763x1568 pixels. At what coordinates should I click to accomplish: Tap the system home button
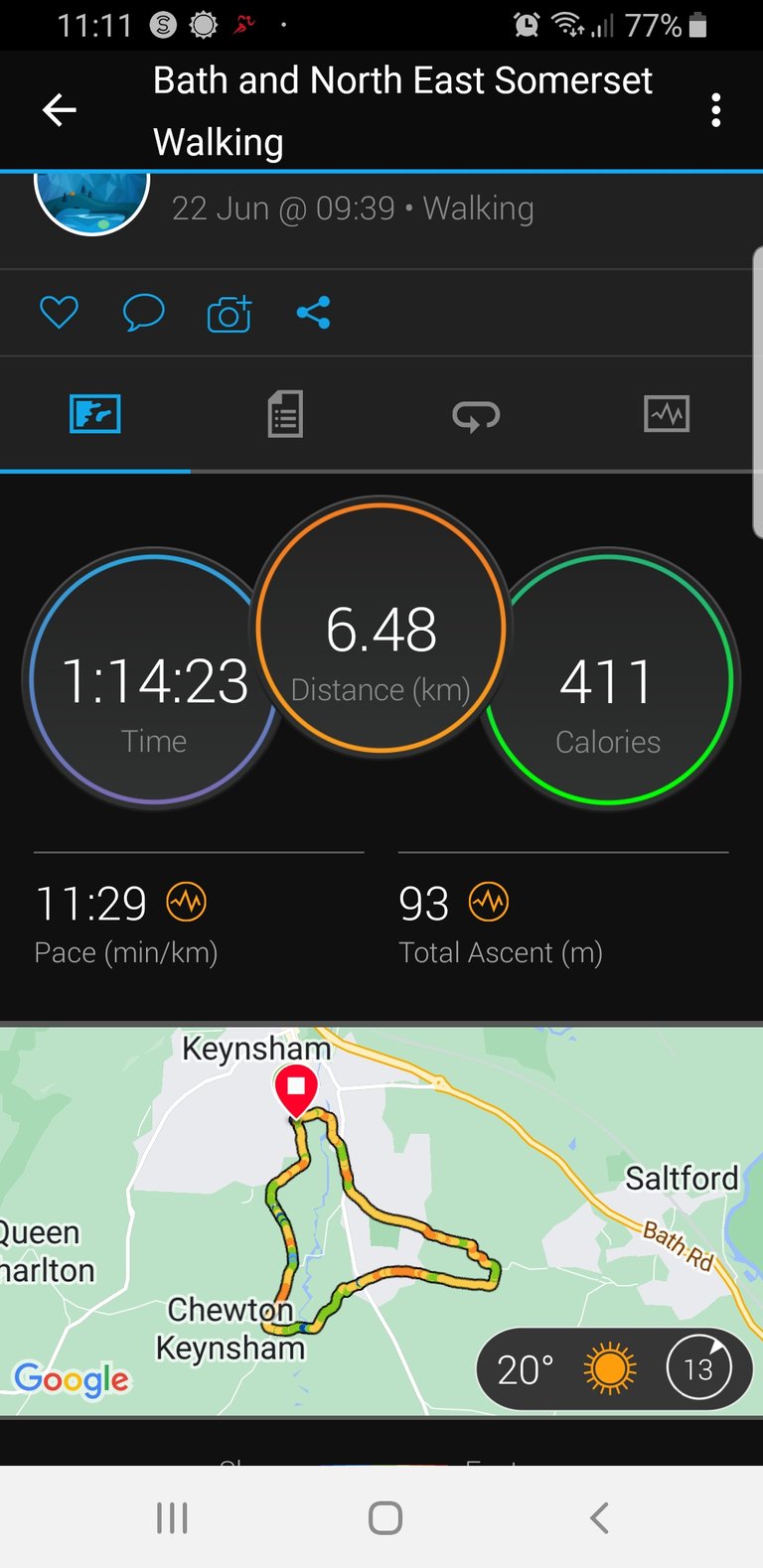(x=384, y=1517)
